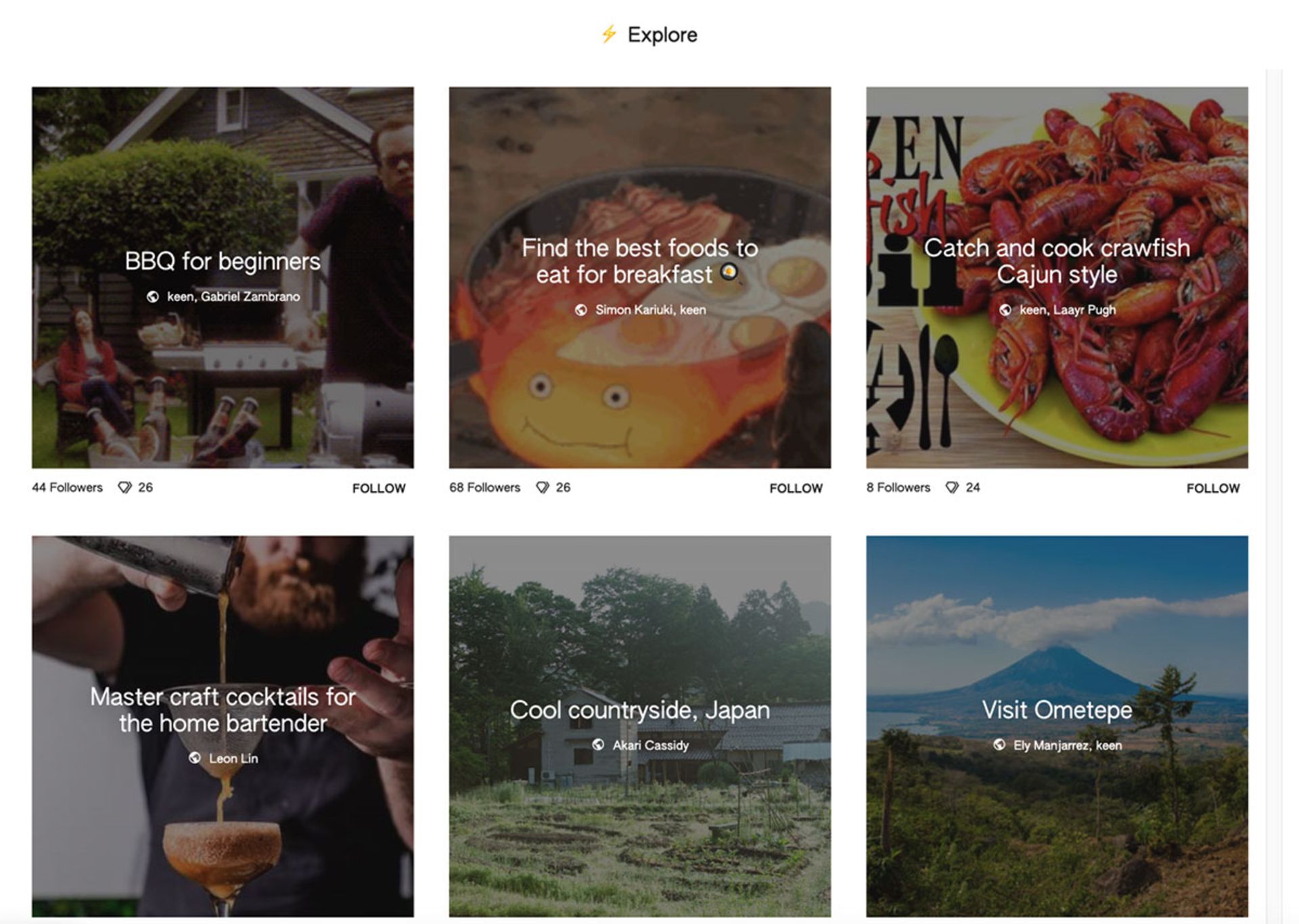
Task: Follow the BBQ for beginners keen
Action: tap(378, 488)
